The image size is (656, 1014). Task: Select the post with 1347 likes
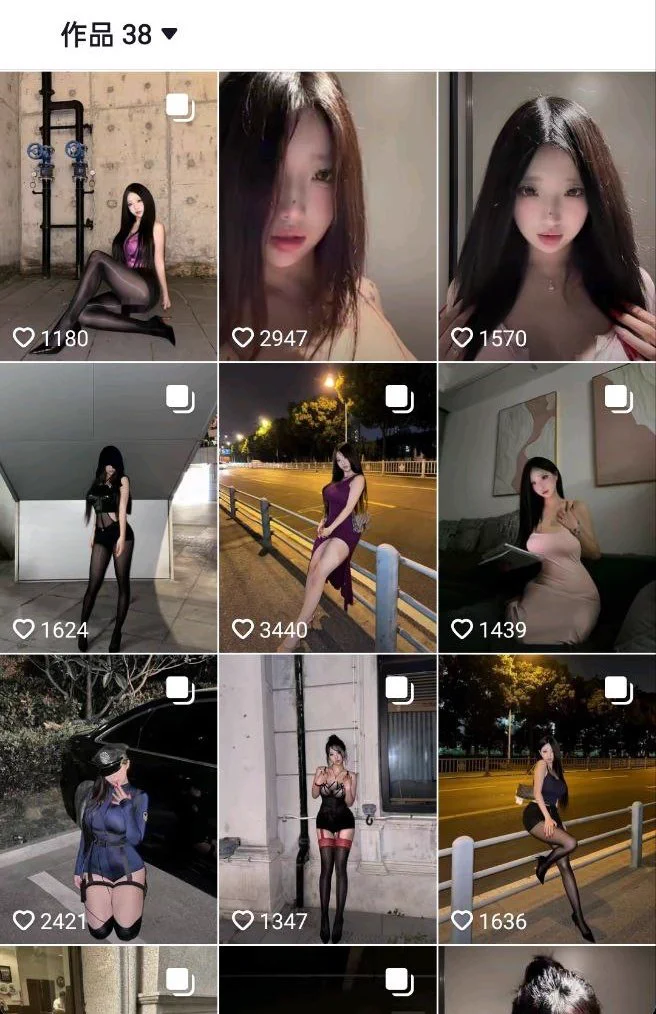[x=327, y=799]
